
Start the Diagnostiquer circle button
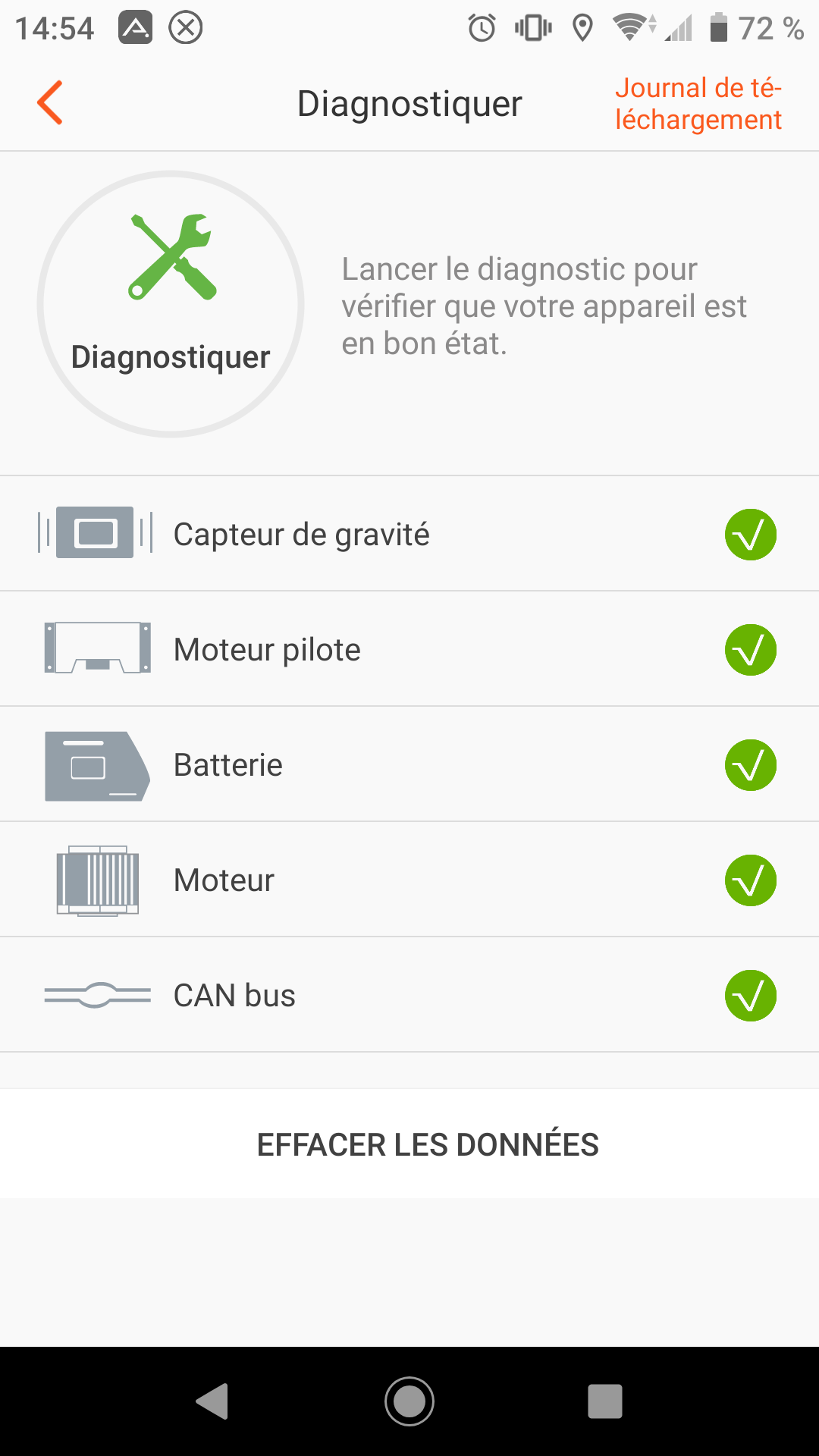point(171,304)
